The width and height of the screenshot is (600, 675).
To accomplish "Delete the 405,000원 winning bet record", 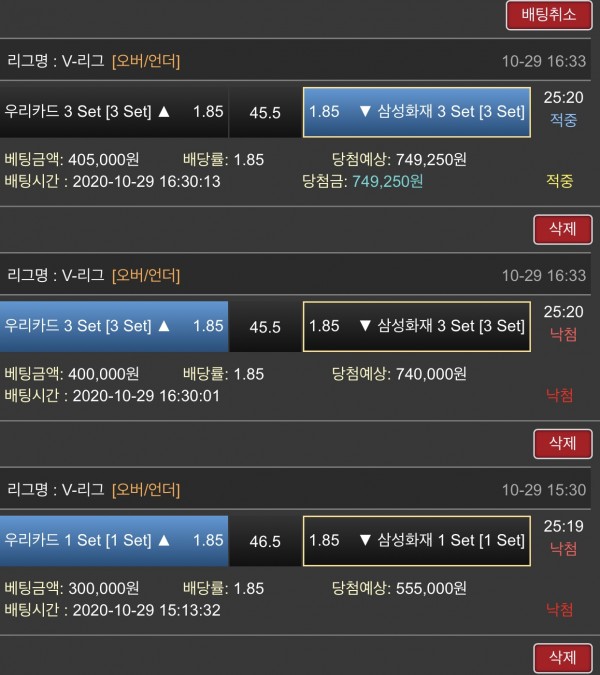I will tap(563, 229).
